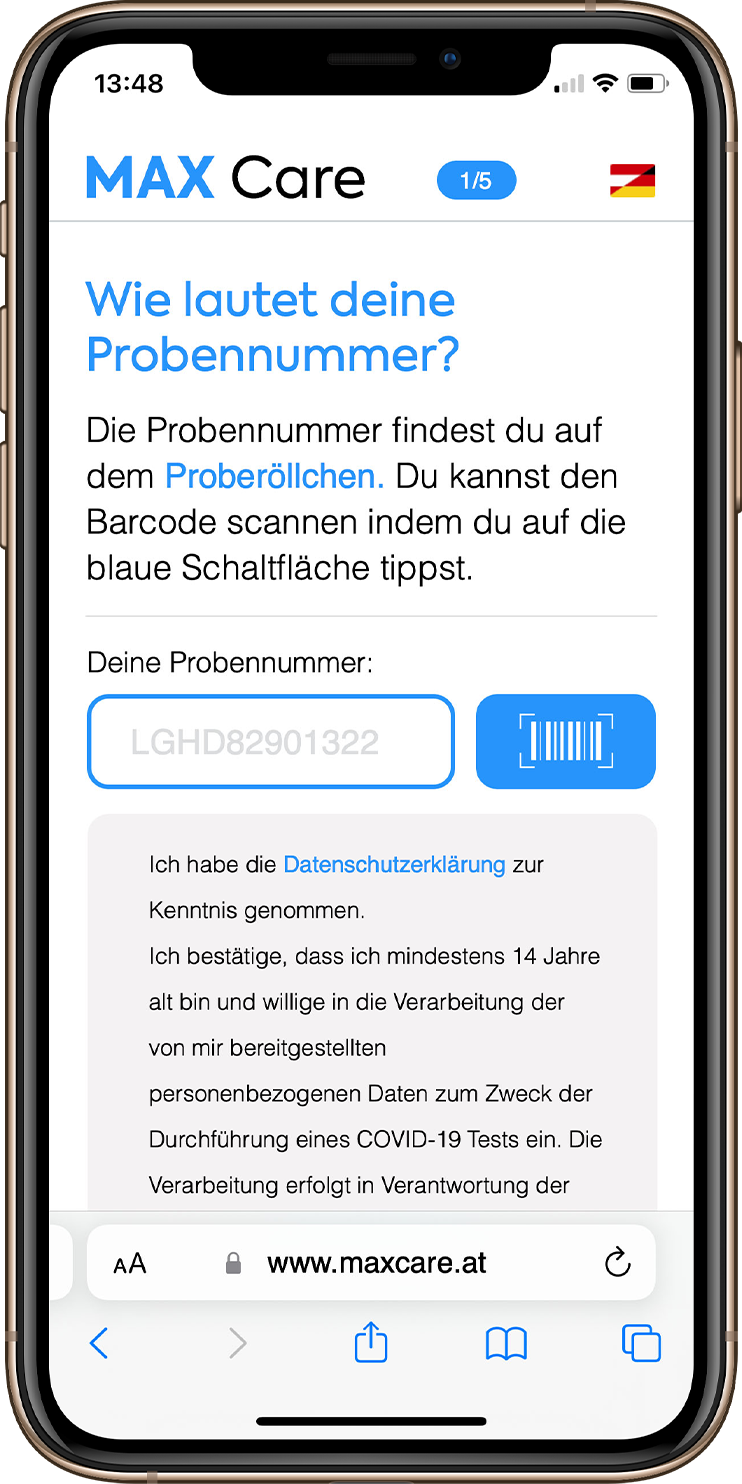
Task: Focus the Probennummer input field
Action: click(x=271, y=742)
